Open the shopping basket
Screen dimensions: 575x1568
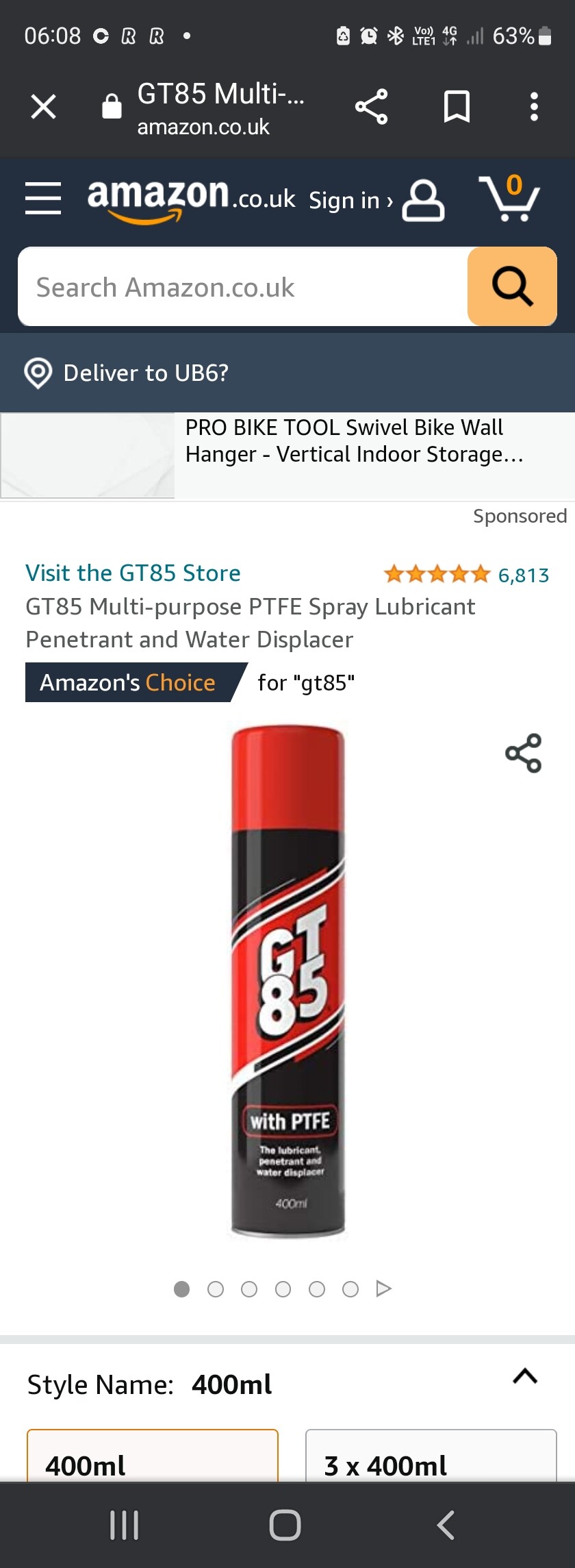(x=510, y=199)
